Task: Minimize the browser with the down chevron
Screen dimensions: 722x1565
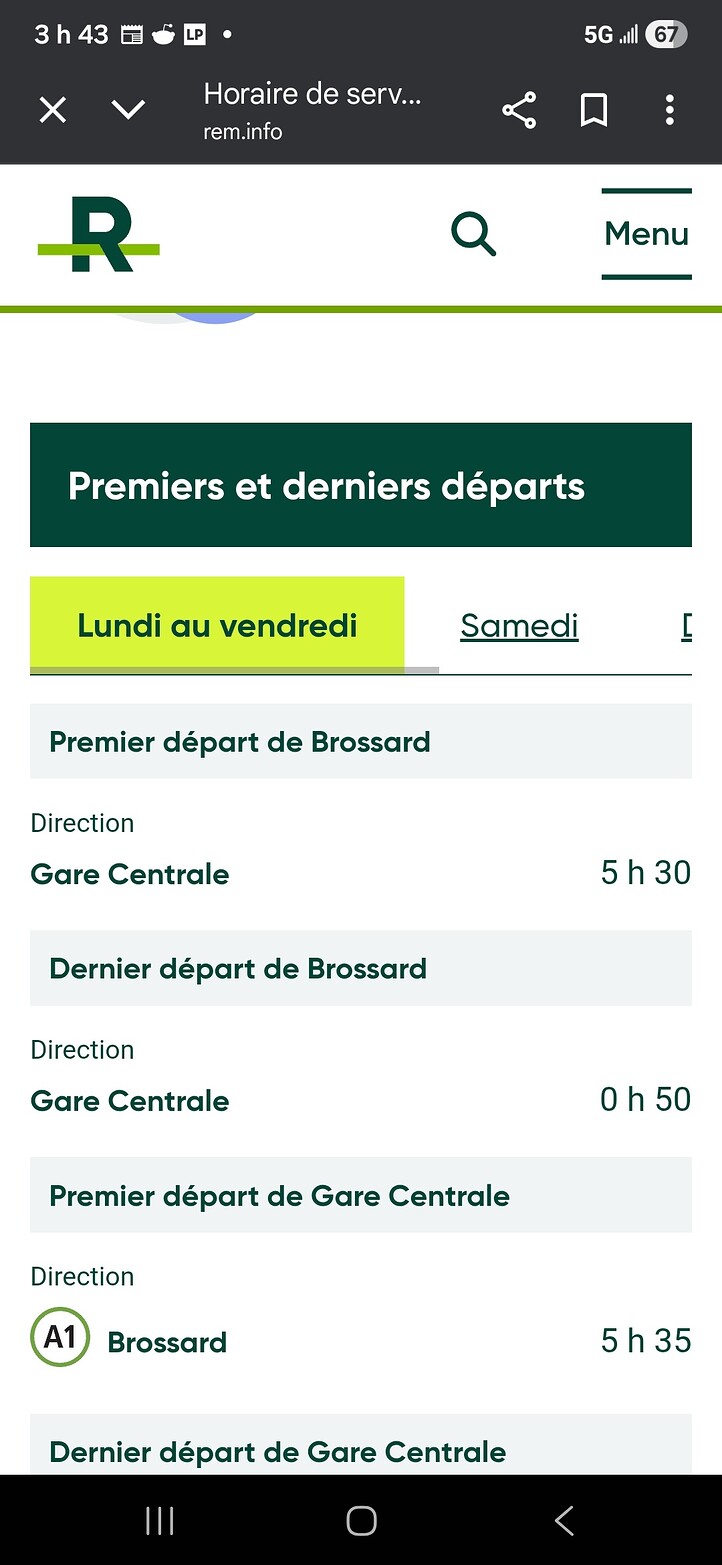Action: point(129,110)
